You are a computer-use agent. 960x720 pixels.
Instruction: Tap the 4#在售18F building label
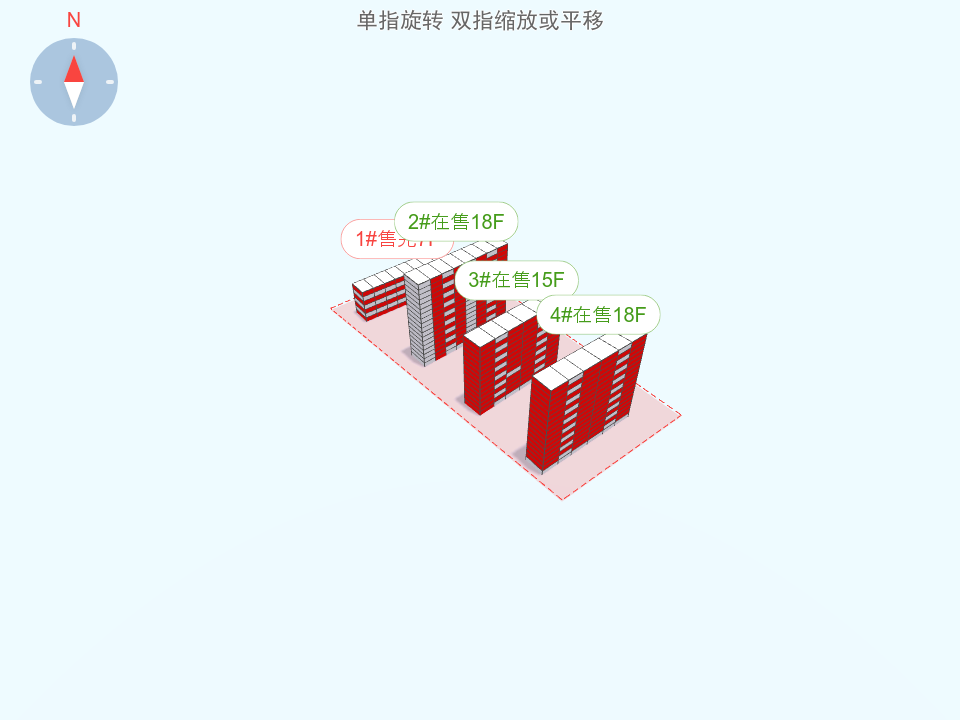598,315
